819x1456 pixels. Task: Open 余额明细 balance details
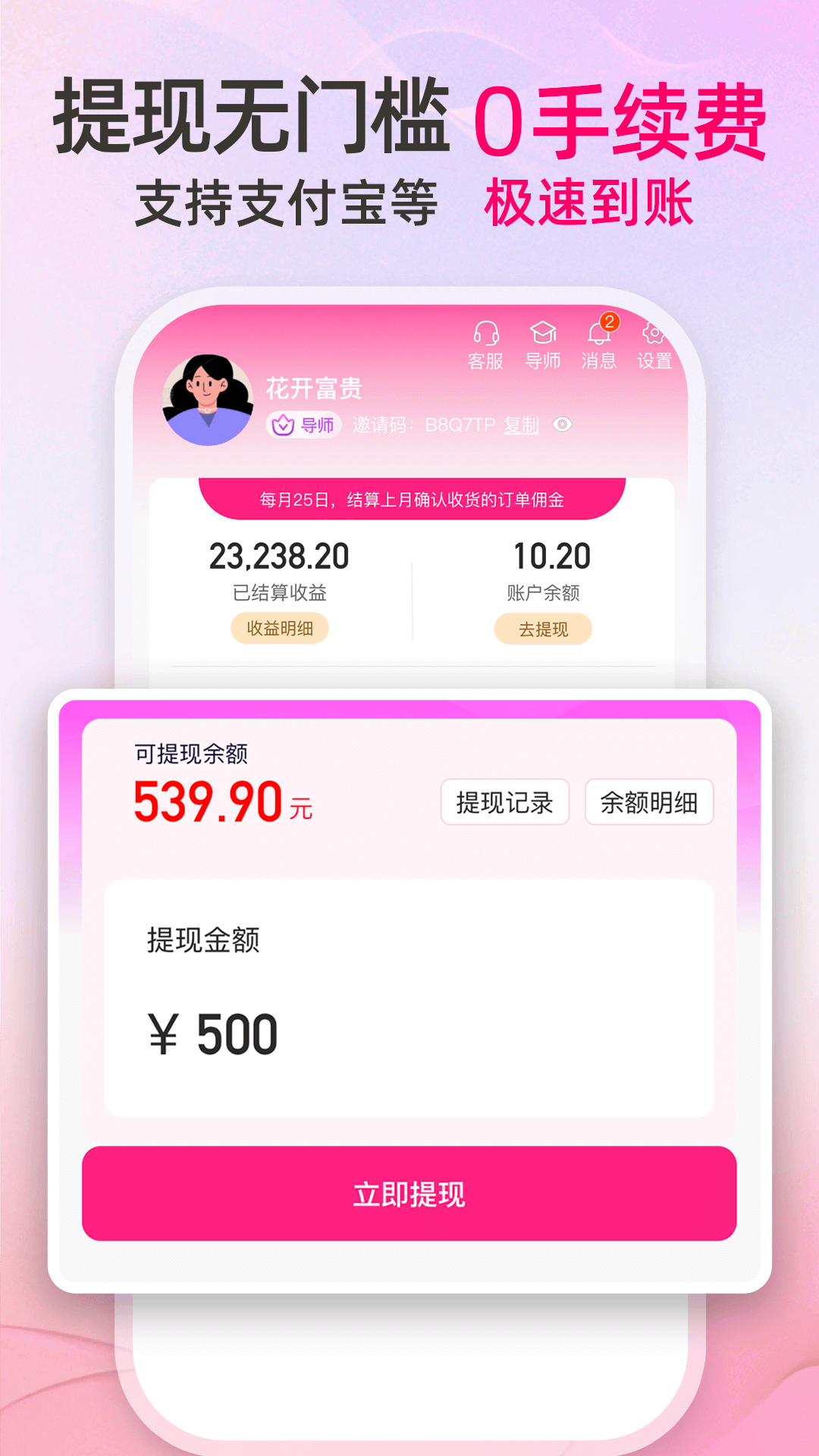click(648, 802)
